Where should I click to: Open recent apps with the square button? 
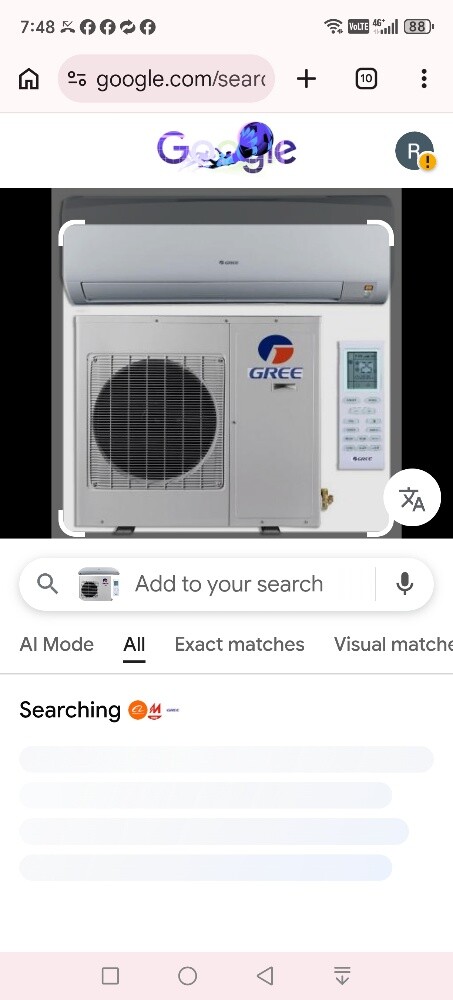tap(110, 976)
